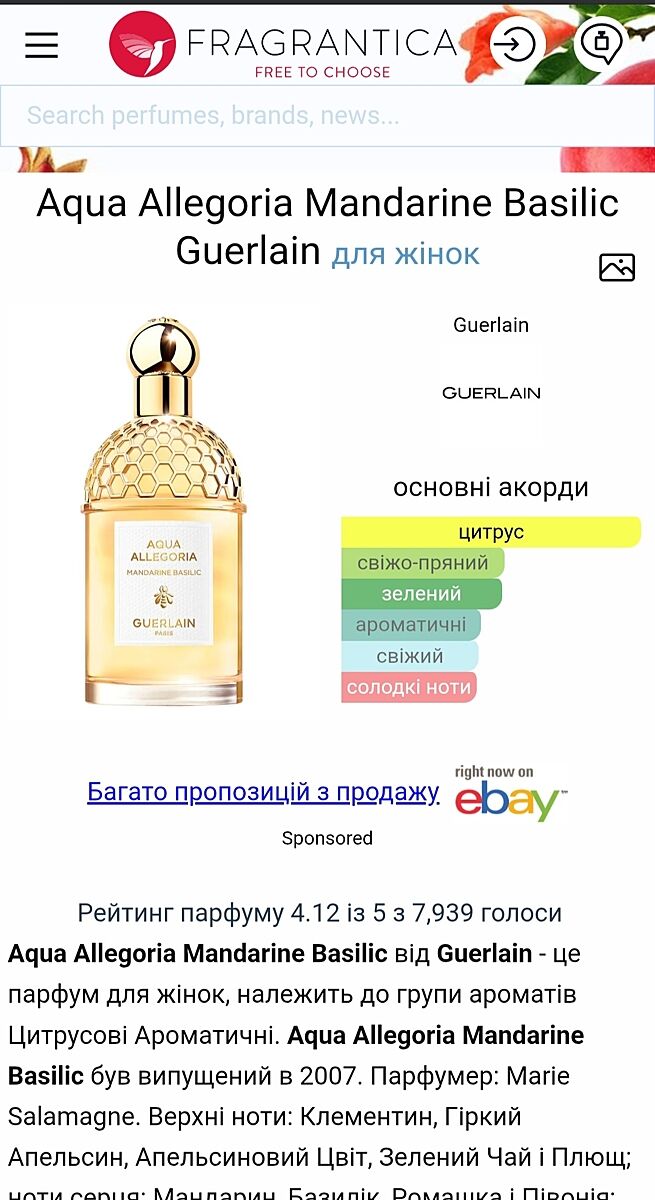The width and height of the screenshot is (655, 1200).
Task: Open the photo gallery icon
Action: (617, 267)
